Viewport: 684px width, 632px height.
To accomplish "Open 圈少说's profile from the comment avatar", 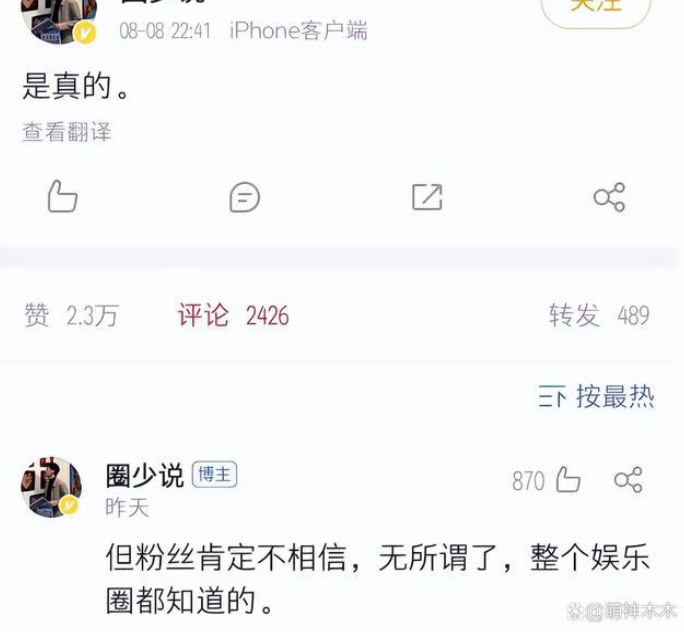I will click(51, 487).
